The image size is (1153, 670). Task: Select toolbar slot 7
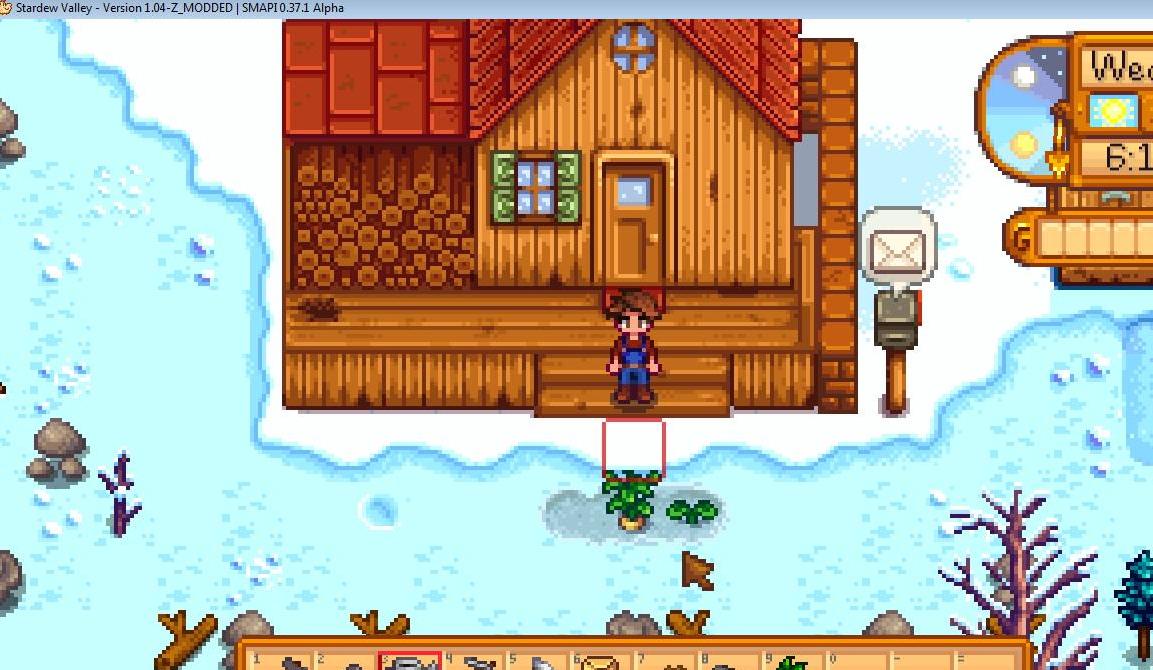tap(665, 662)
